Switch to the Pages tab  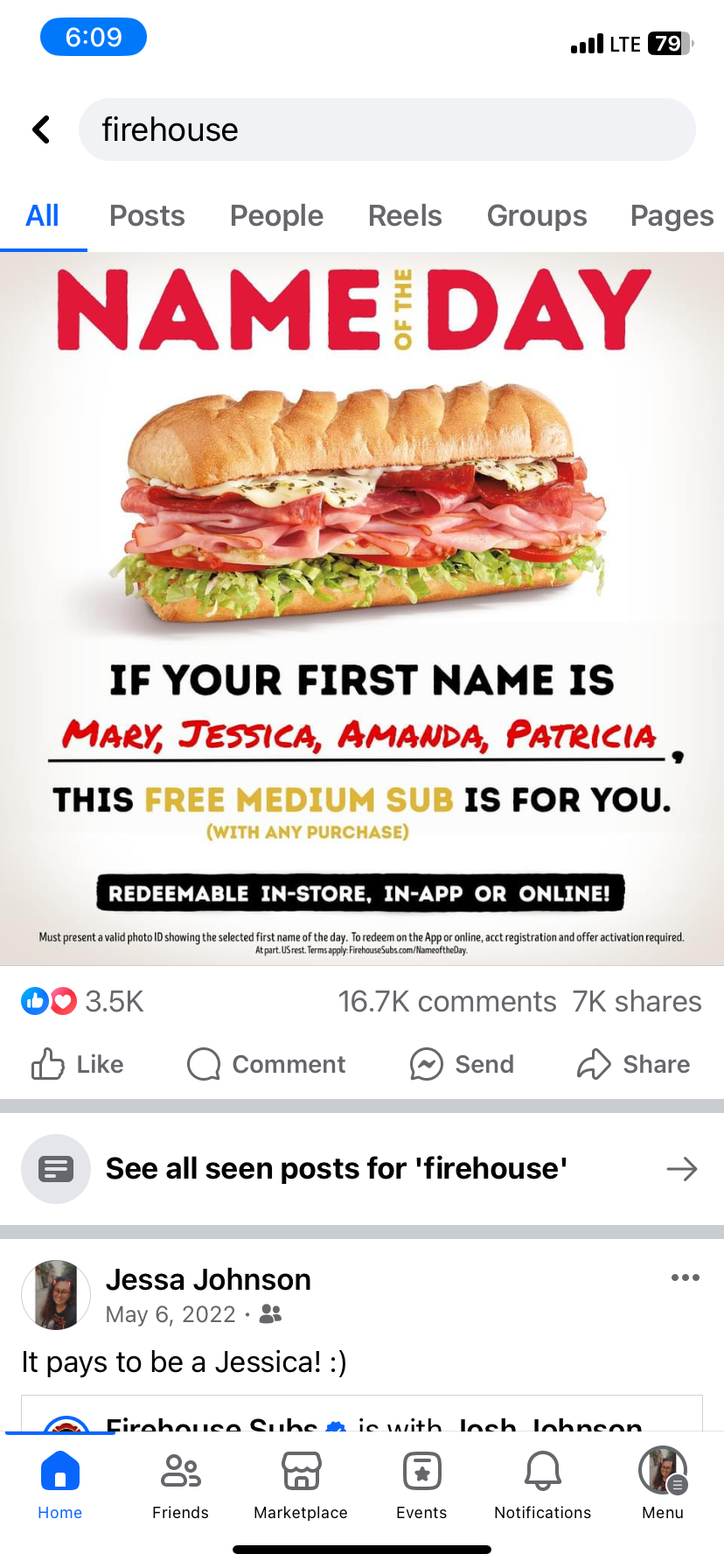672,215
